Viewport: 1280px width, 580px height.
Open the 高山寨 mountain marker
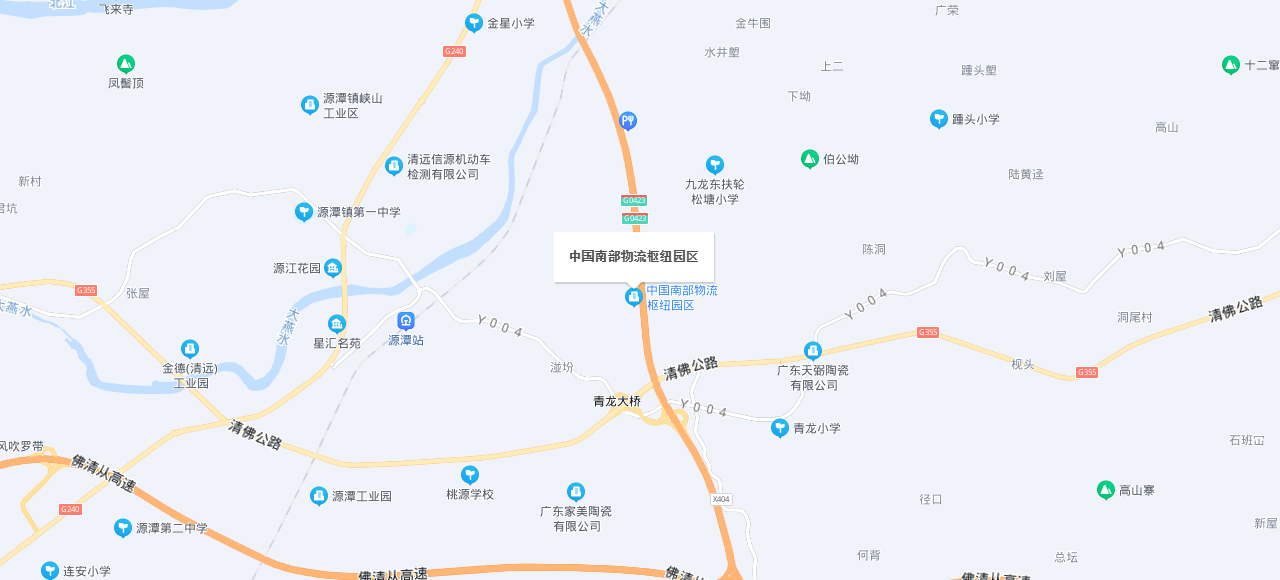point(1106,490)
